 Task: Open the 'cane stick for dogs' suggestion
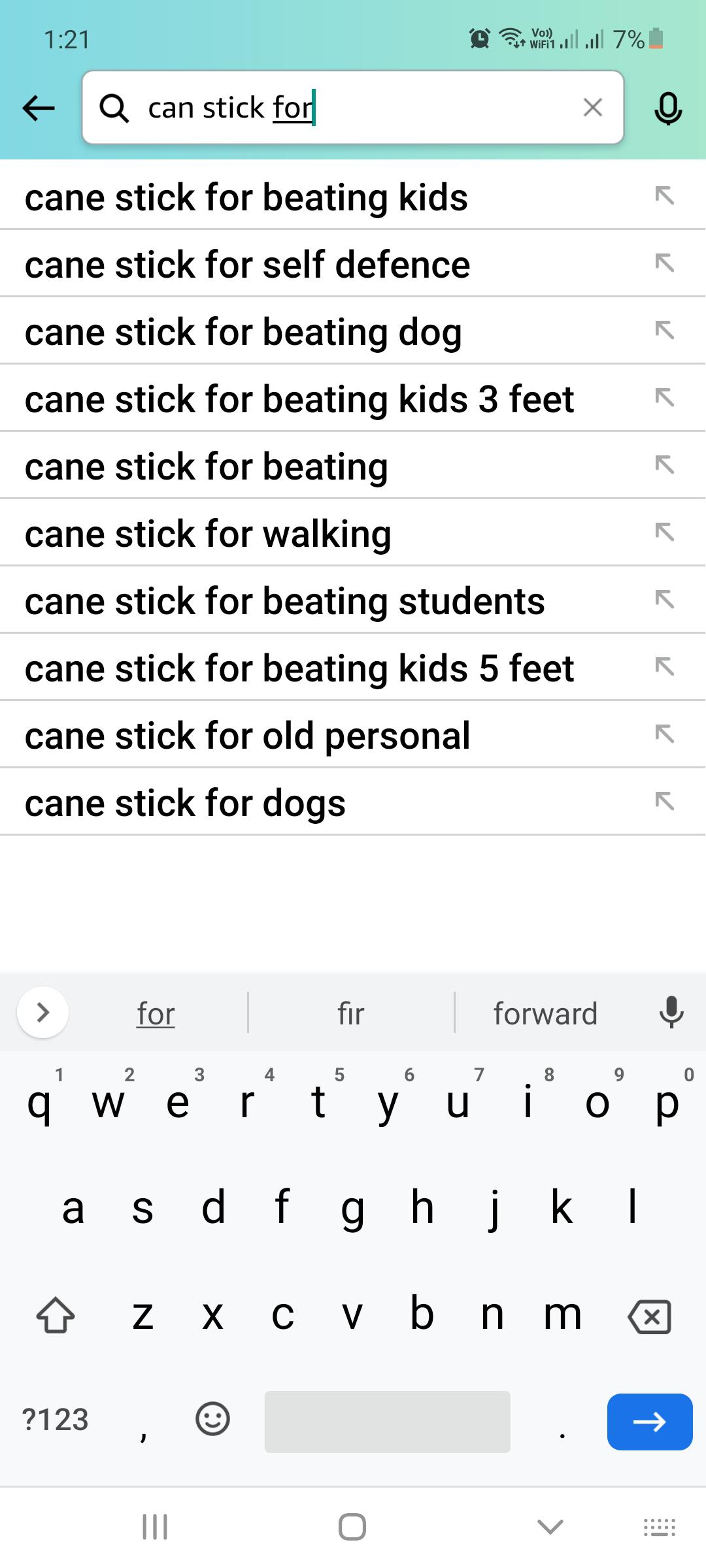tap(353, 803)
